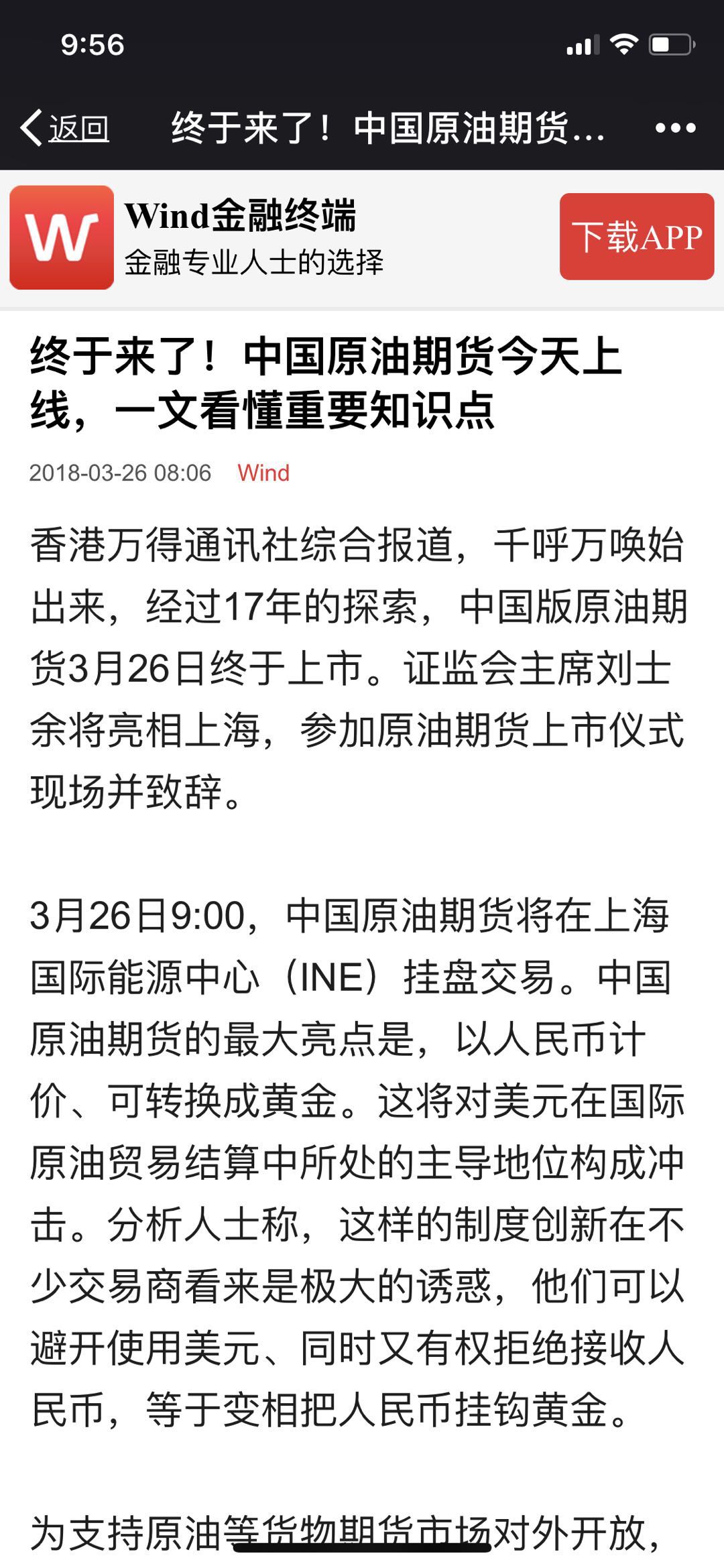The width and height of the screenshot is (724, 1568).
Task: Tap the 下载APP download button
Action: [636, 237]
